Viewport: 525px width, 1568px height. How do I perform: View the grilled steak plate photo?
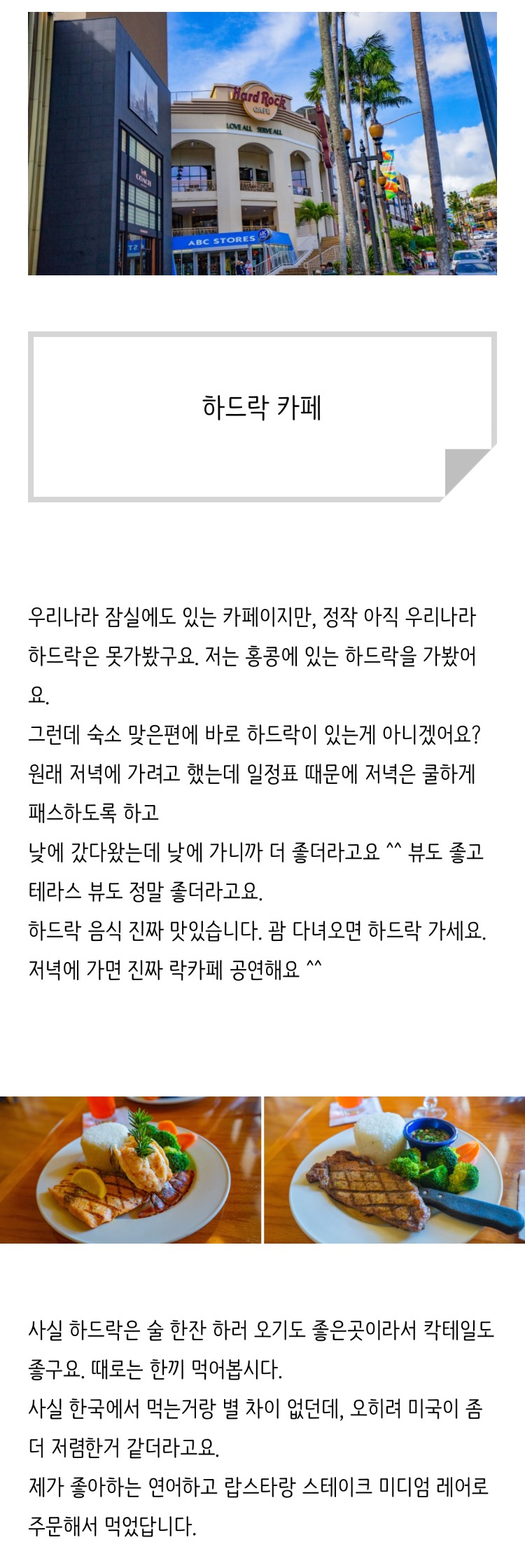394,1169
